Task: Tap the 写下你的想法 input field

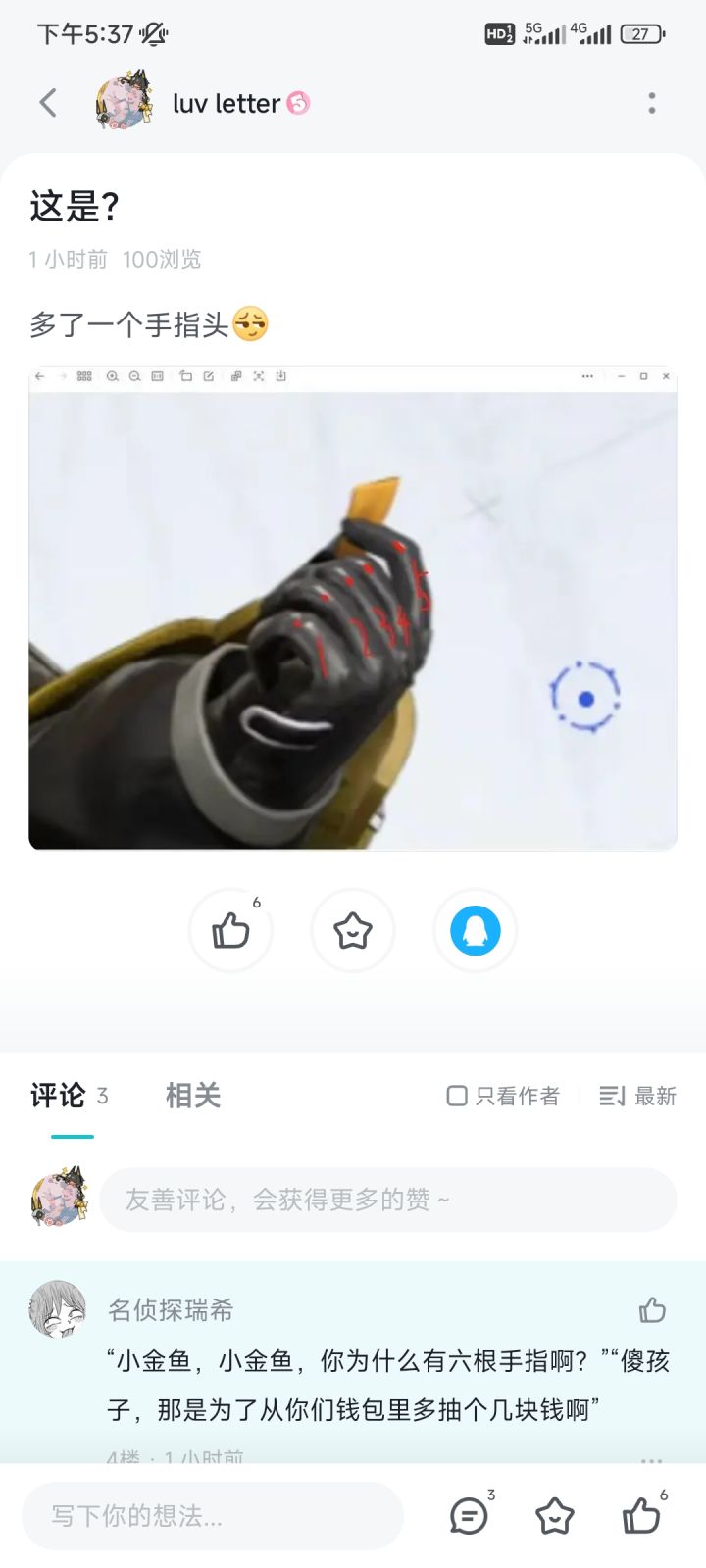Action: (x=211, y=1517)
